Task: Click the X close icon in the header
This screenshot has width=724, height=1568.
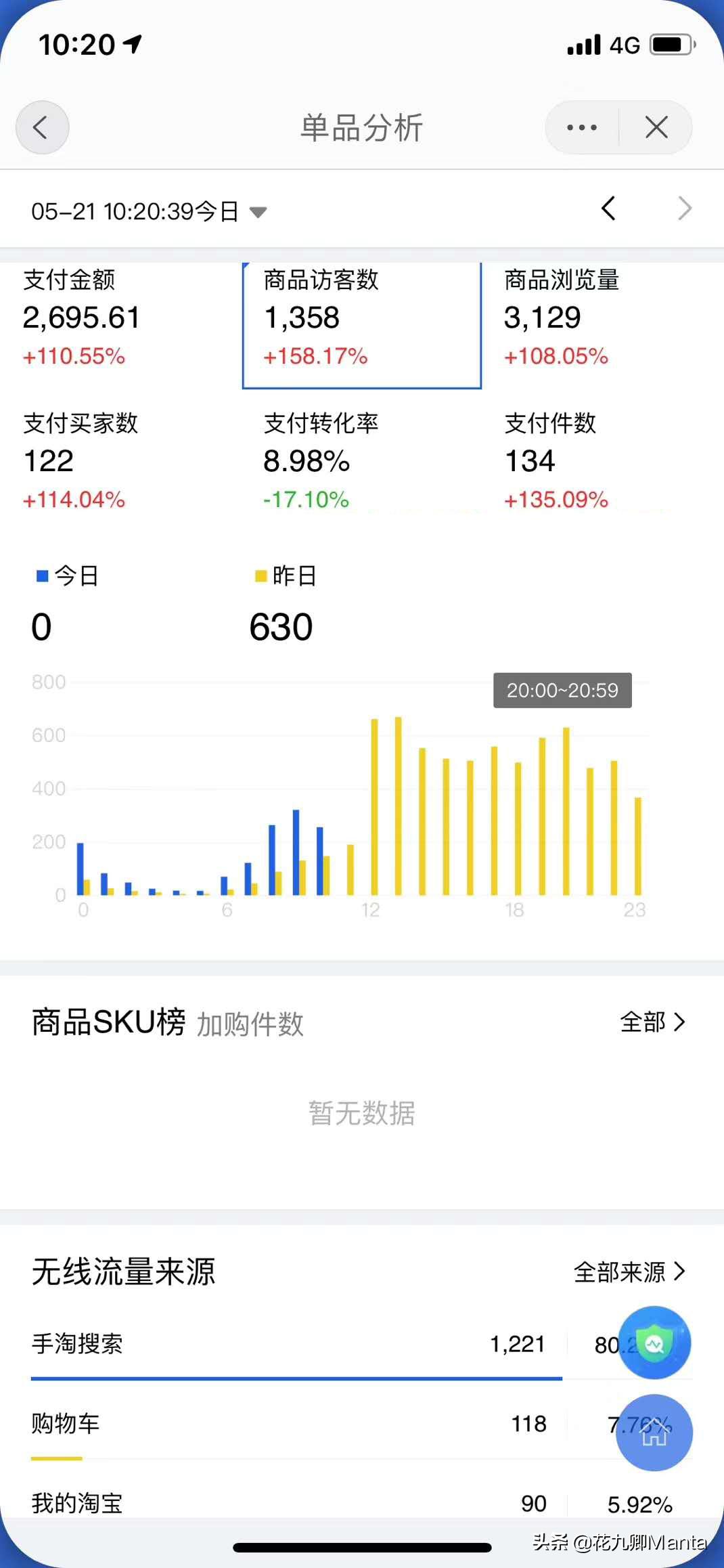Action: [655, 127]
